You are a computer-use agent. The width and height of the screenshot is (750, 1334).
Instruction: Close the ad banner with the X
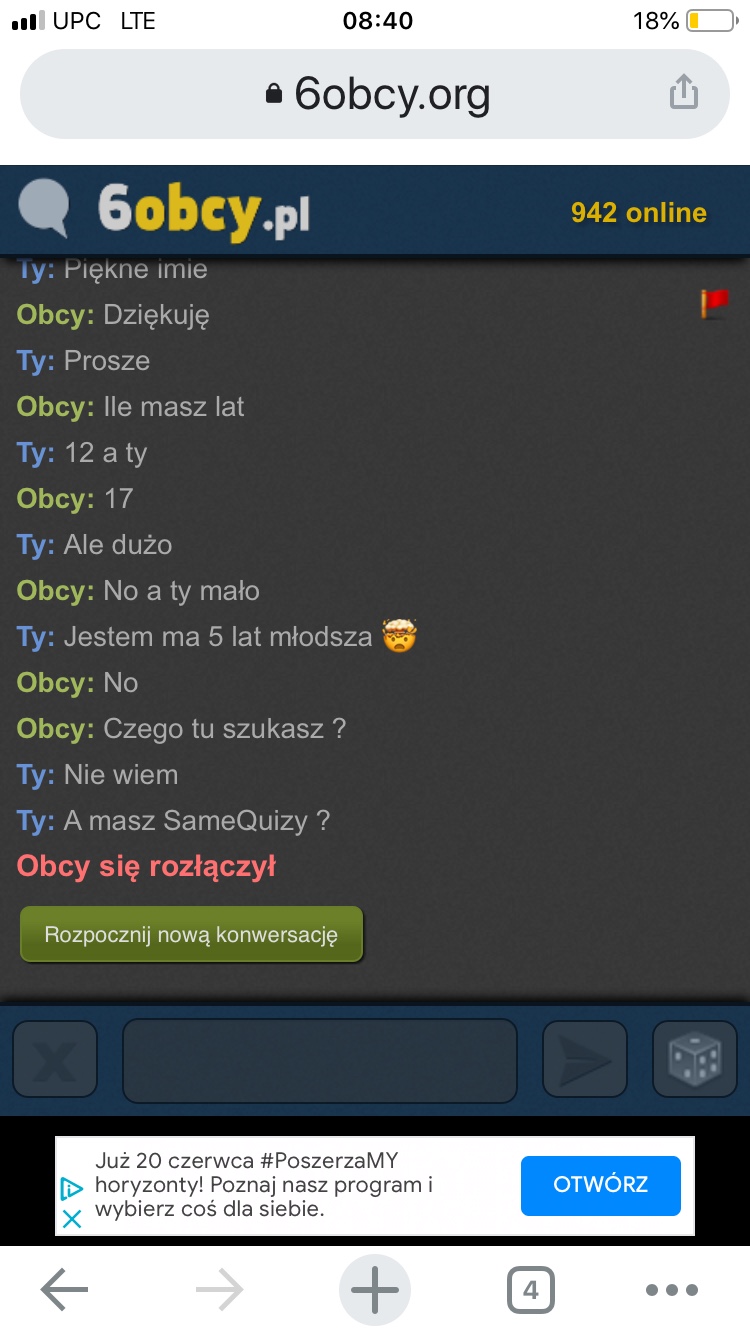[x=72, y=1219]
